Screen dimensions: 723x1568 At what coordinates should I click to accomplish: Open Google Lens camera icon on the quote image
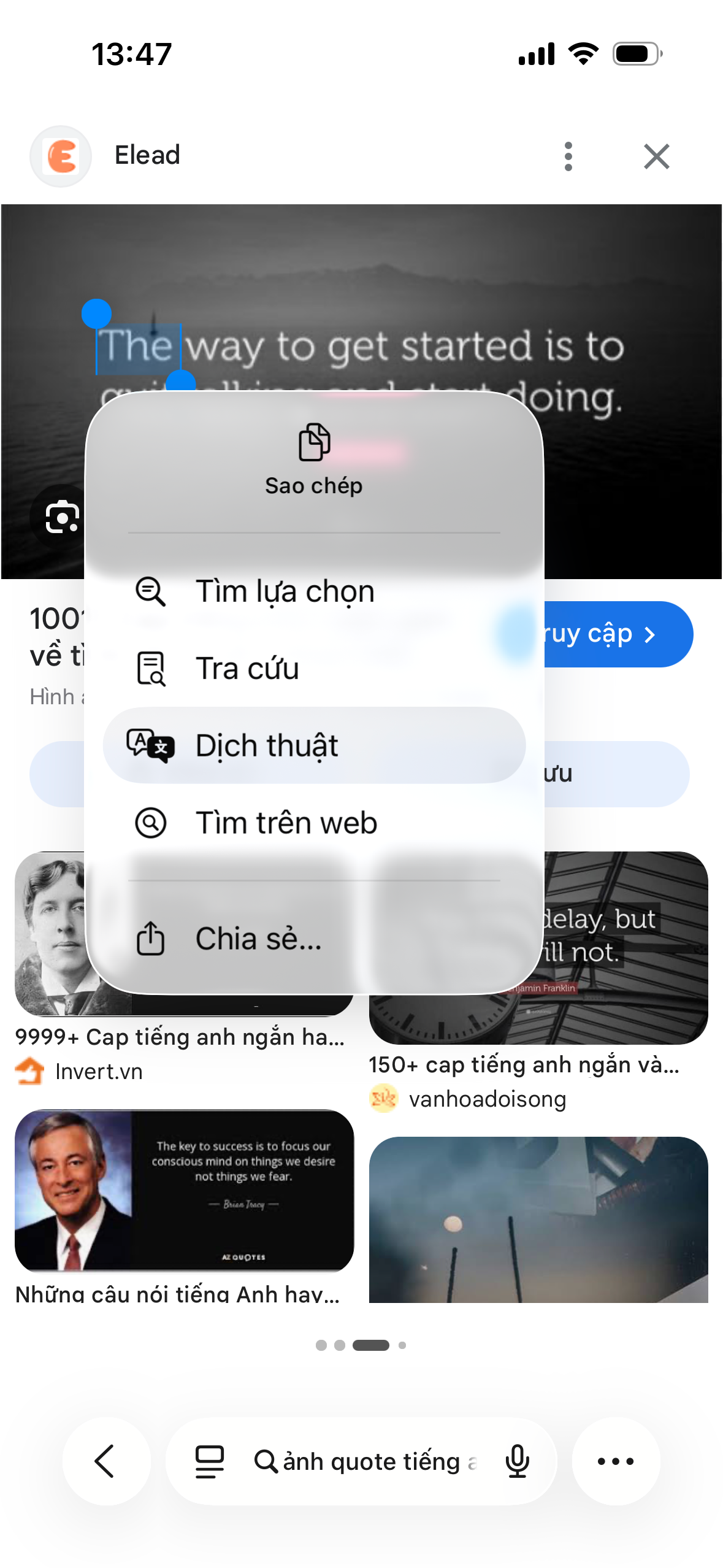click(61, 517)
